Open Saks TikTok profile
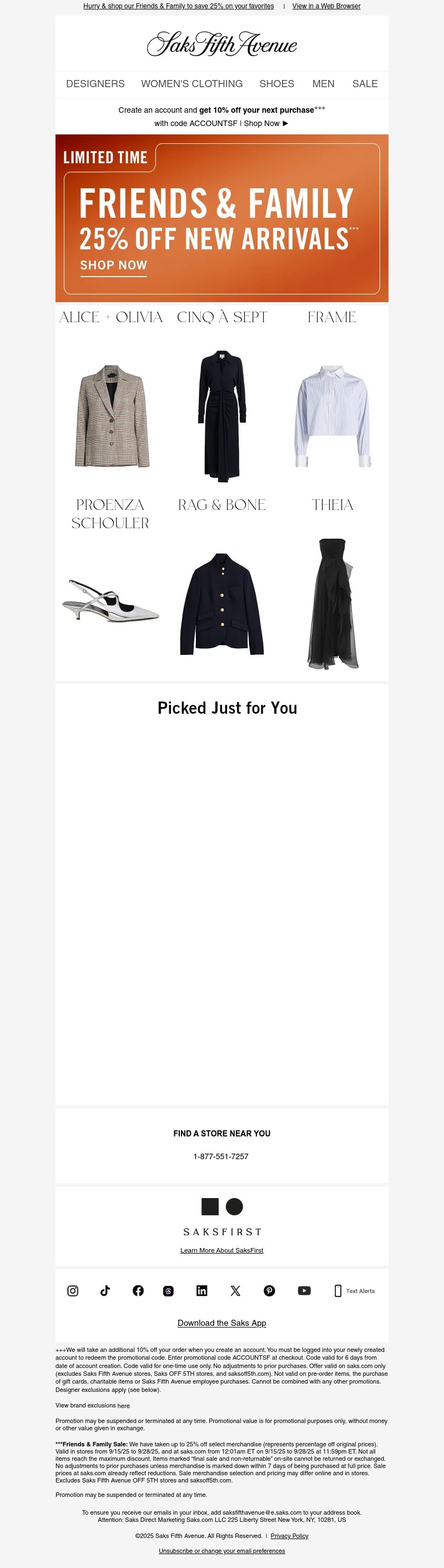444x1568 pixels. coord(105,1290)
